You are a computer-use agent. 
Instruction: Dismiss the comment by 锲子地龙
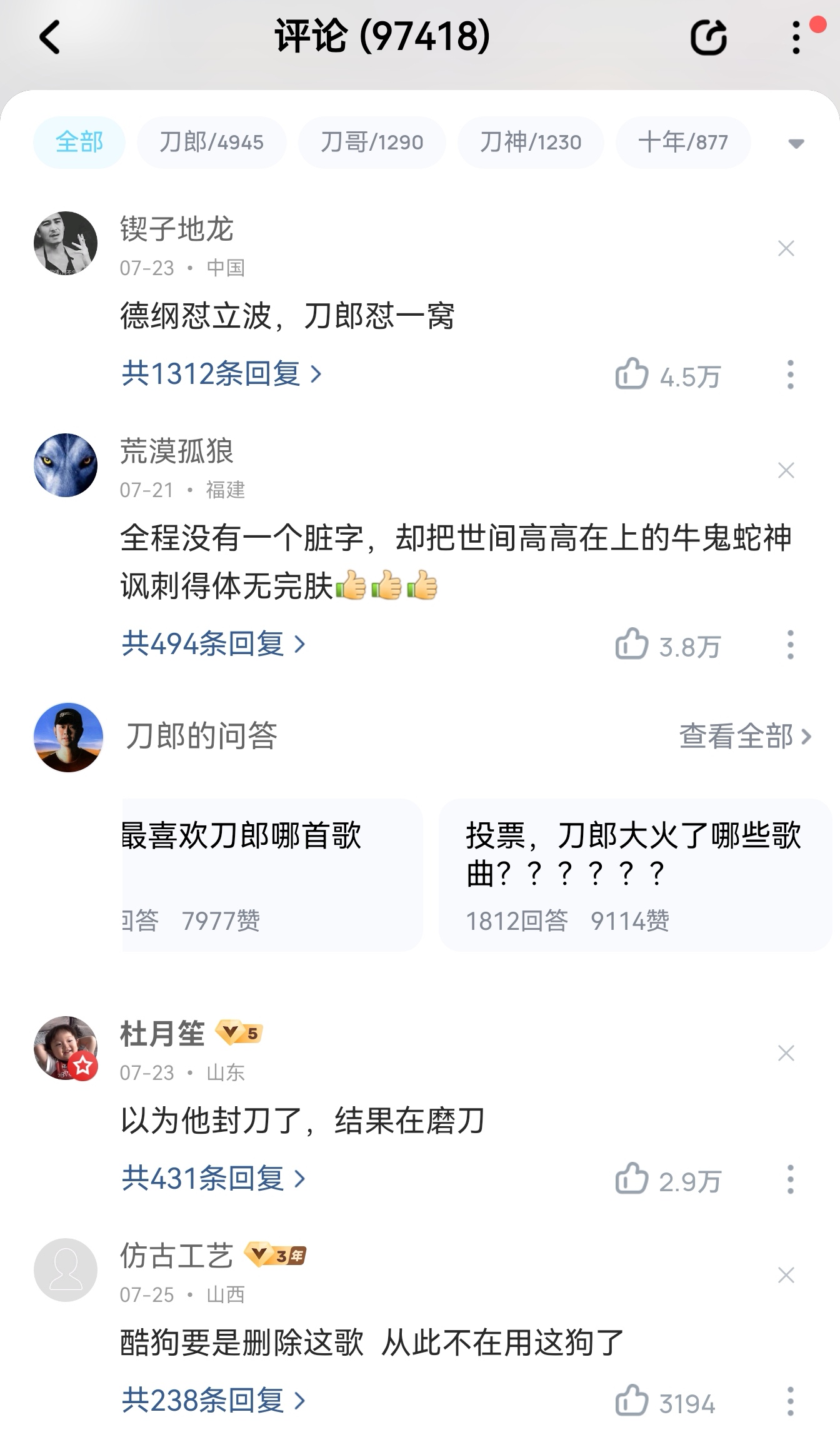pos(786,249)
